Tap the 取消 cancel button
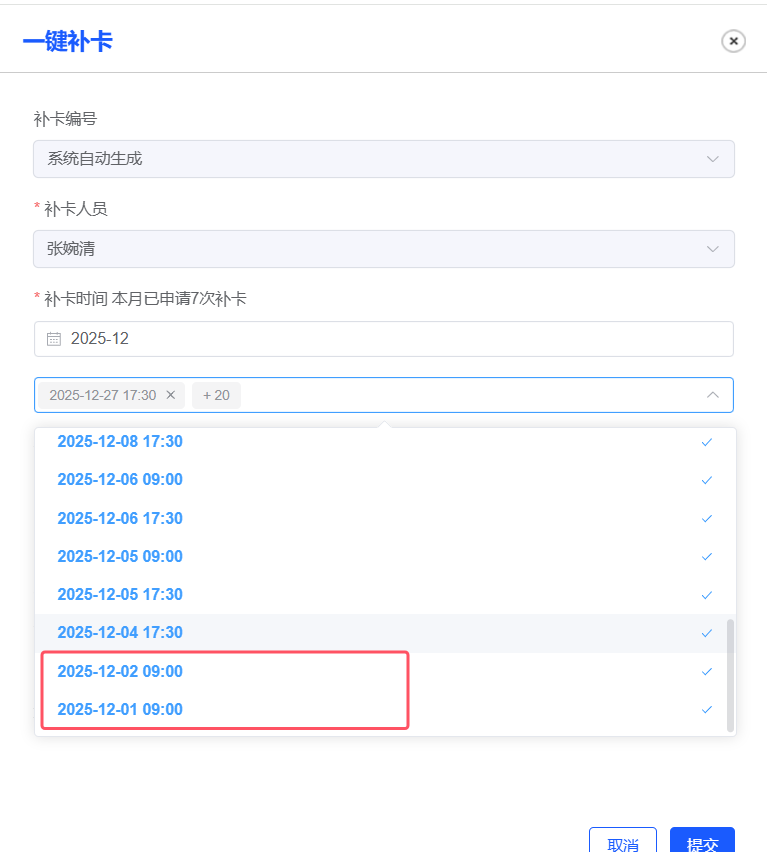Image resolution: width=767 pixels, height=852 pixels. click(x=622, y=842)
